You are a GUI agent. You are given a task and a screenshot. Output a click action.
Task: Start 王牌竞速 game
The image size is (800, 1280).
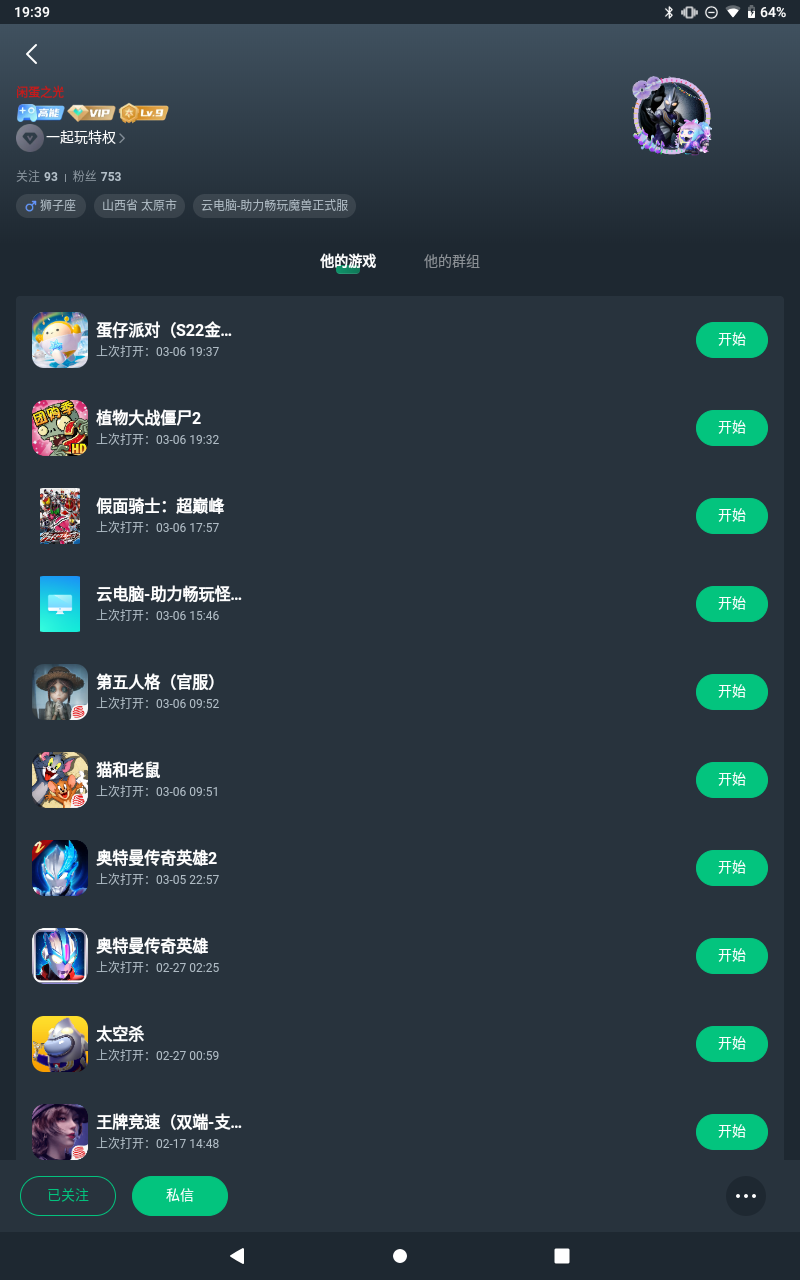click(x=731, y=1132)
